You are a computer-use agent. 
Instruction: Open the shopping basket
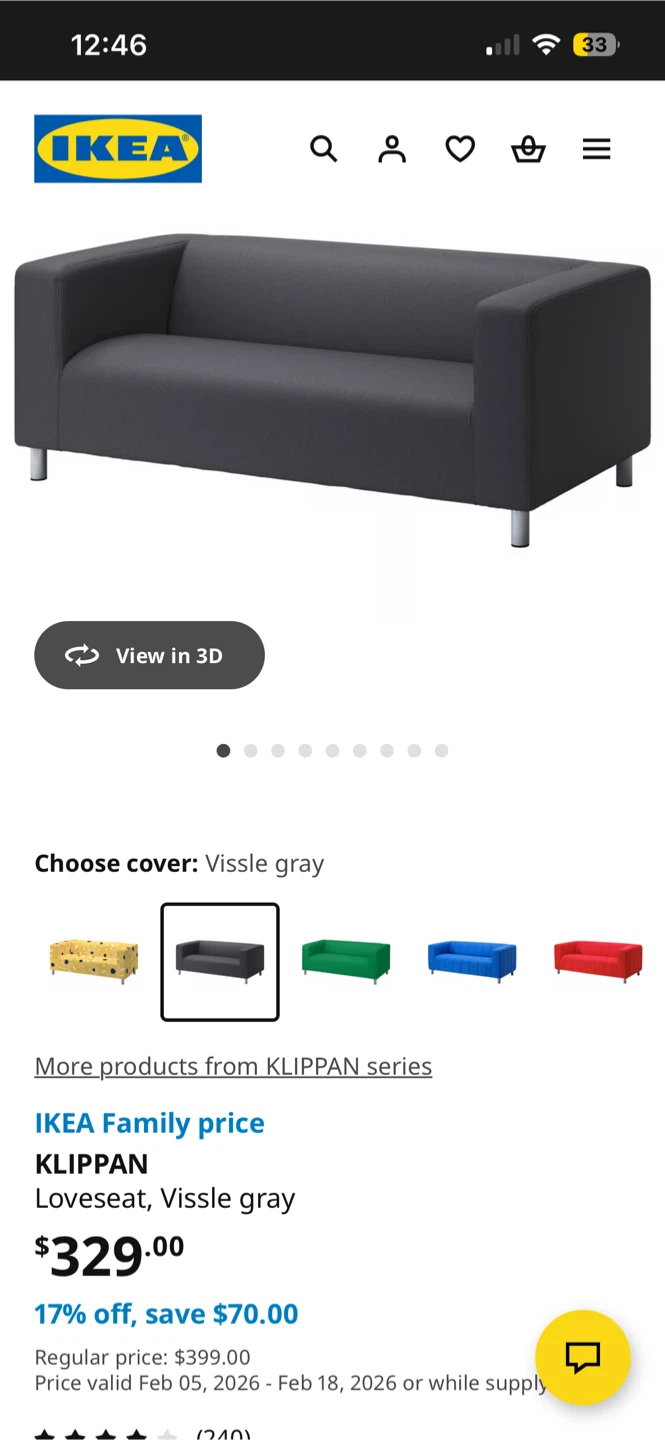click(528, 149)
